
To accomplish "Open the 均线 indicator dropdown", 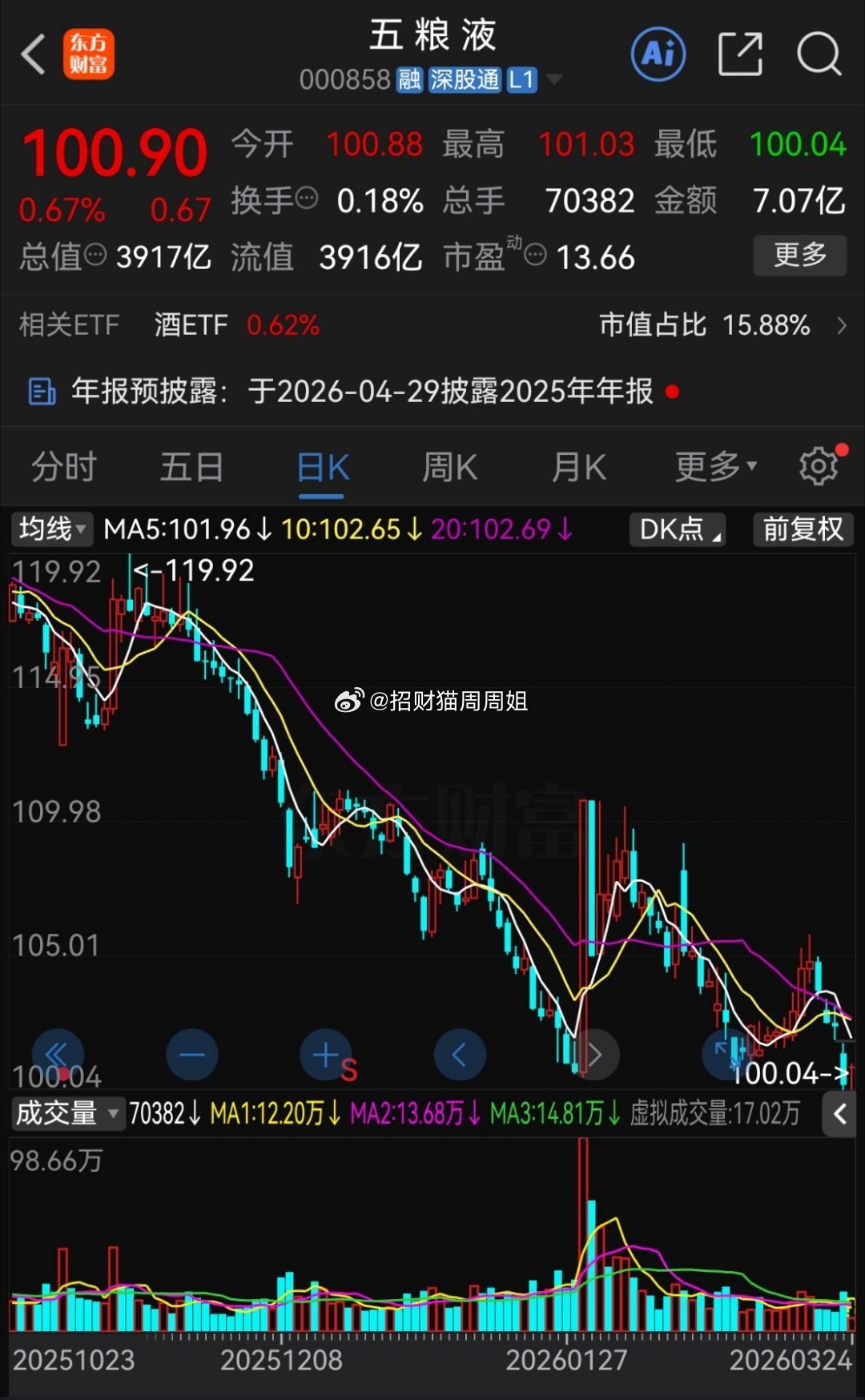I will click(x=51, y=529).
